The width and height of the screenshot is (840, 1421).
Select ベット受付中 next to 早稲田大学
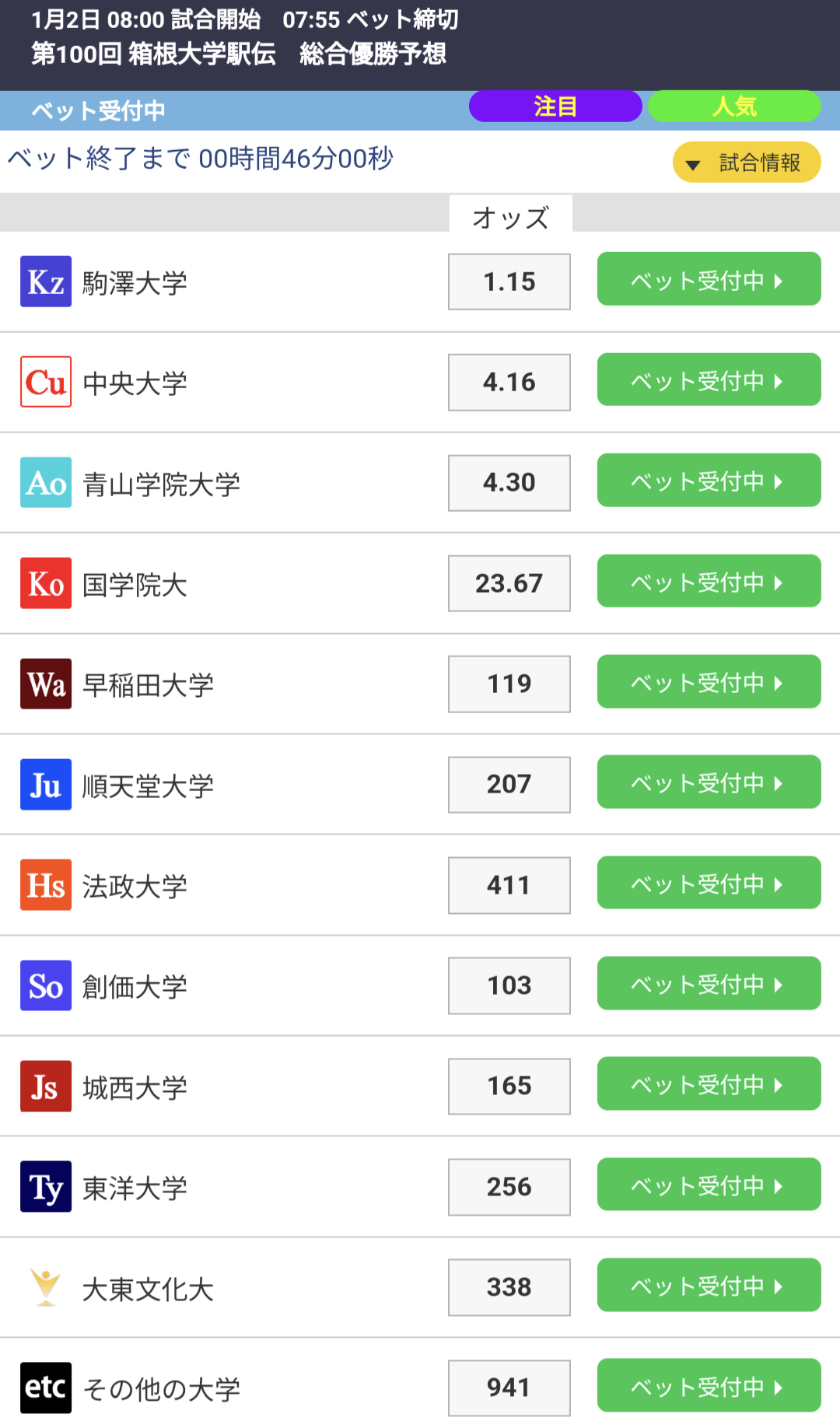[709, 681]
